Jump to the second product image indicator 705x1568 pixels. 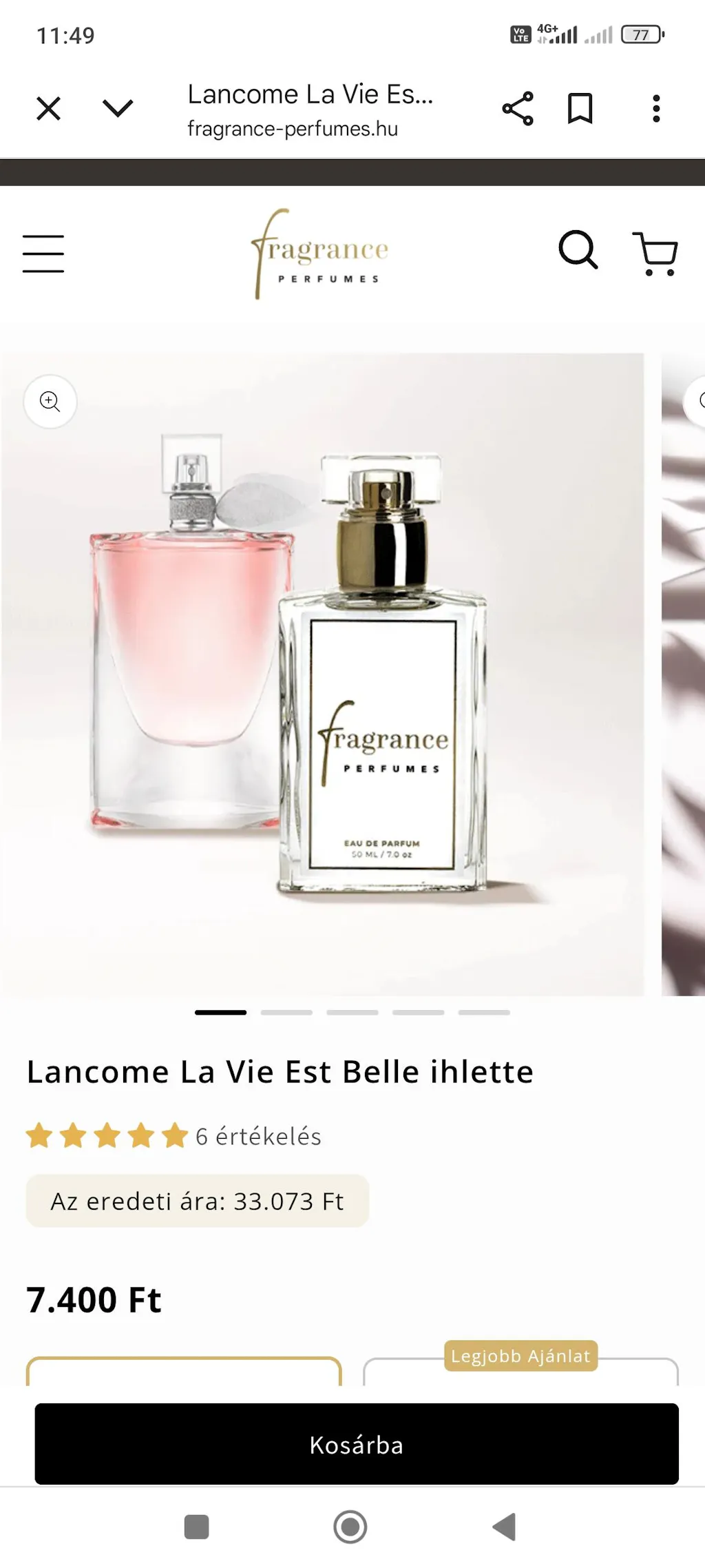coord(286,1013)
